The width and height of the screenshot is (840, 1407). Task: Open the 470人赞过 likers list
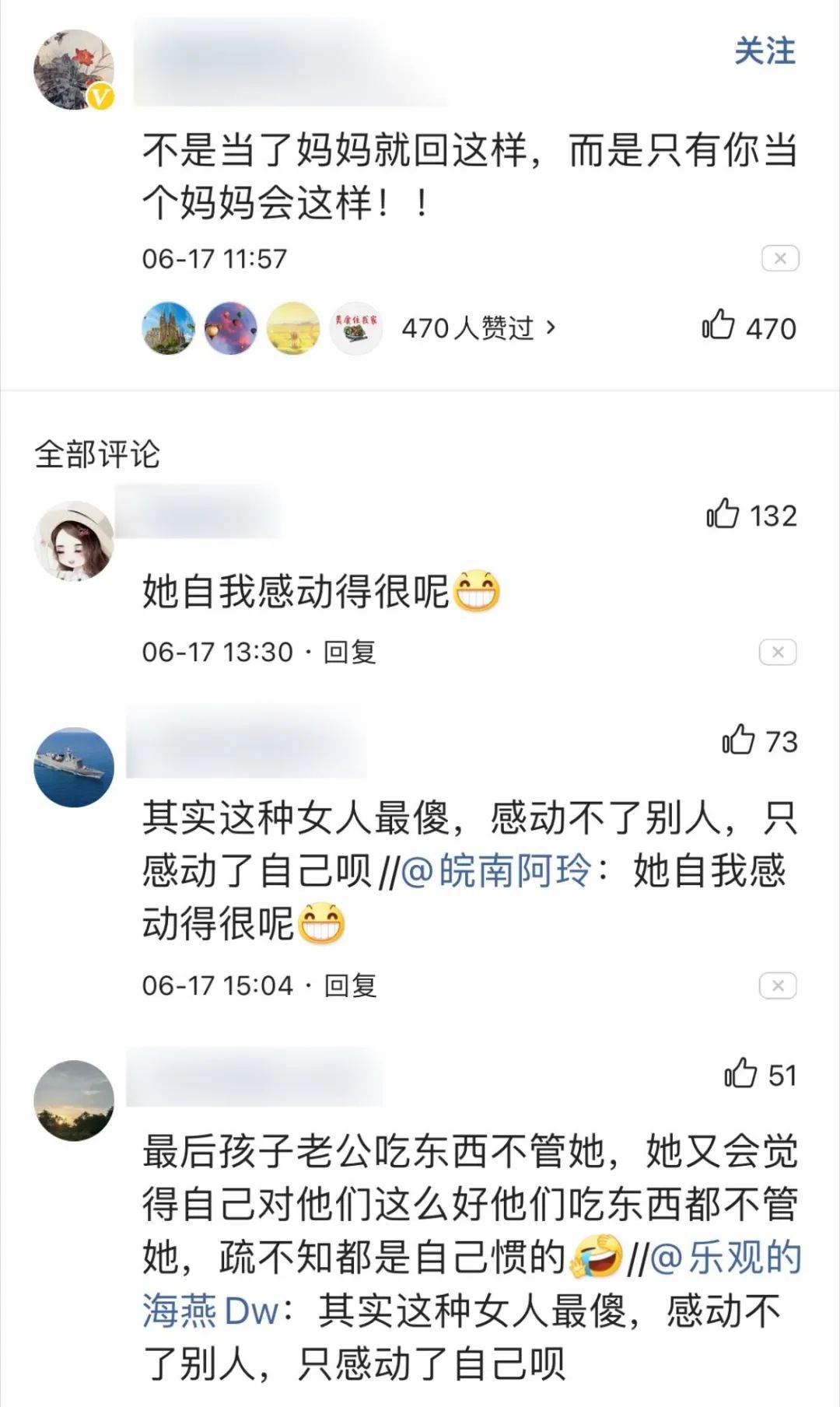[x=478, y=328]
